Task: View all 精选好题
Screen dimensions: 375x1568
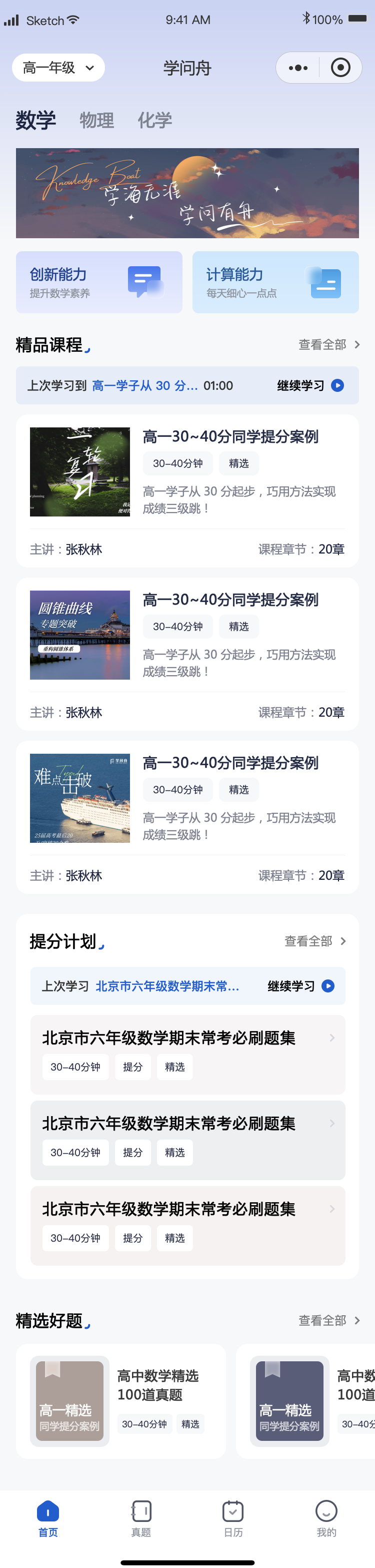Action: coord(329,1320)
